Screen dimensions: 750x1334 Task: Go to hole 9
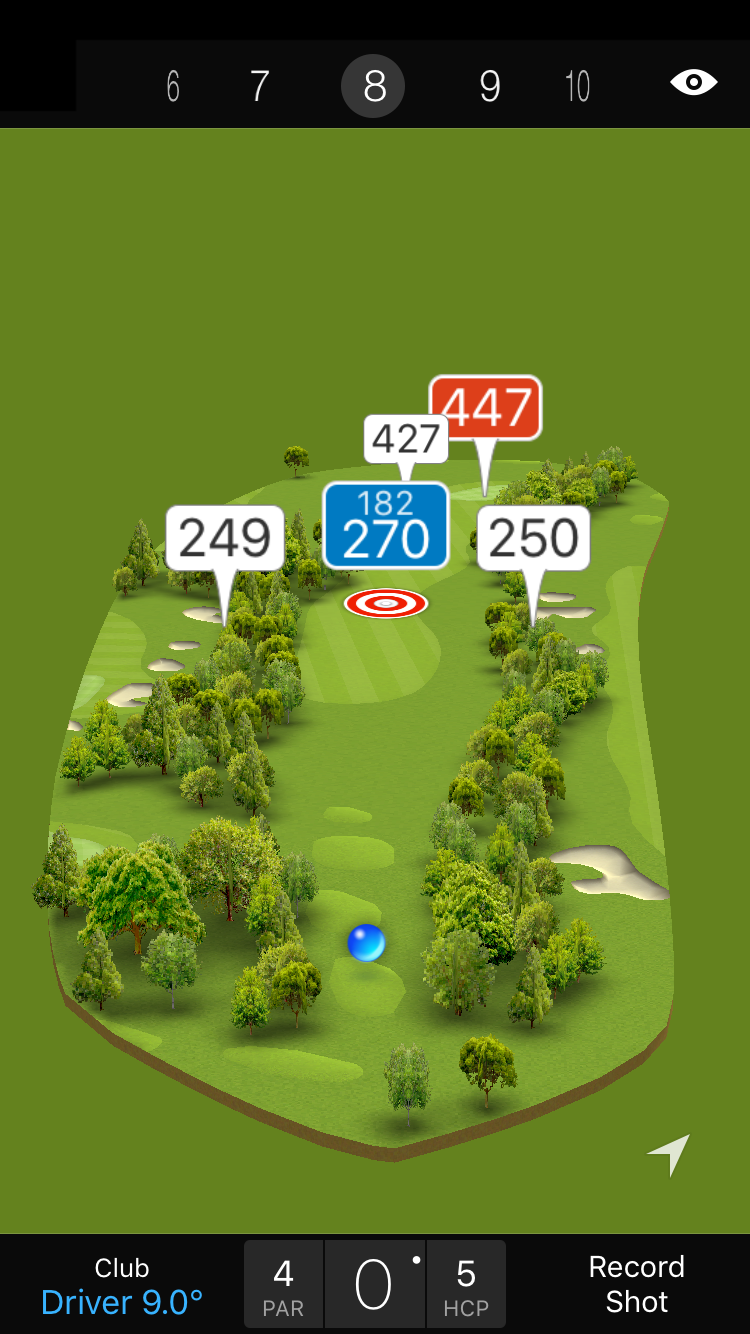(489, 87)
